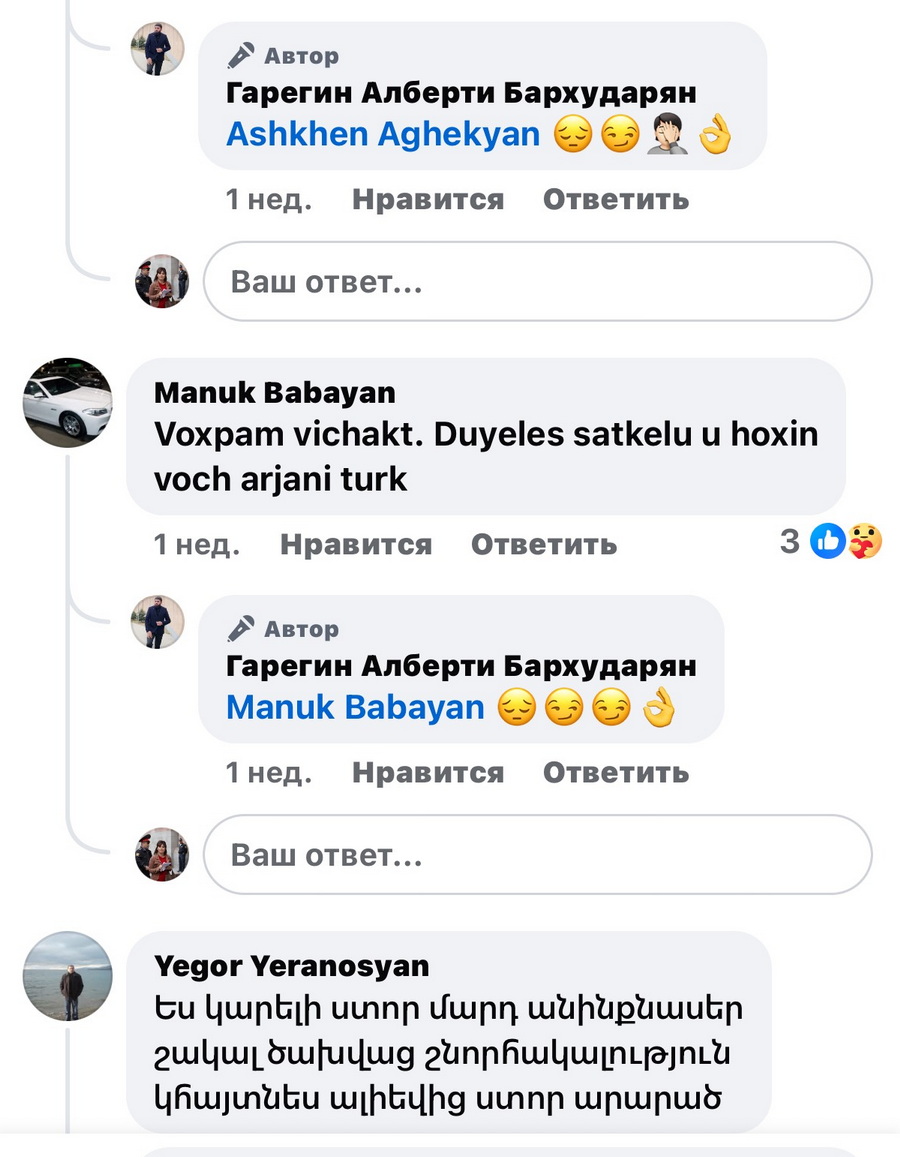Image resolution: width=900 pixels, height=1157 pixels.
Task: View reactions on Manuk Babayan's comment
Action: click(x=832, y=542)
